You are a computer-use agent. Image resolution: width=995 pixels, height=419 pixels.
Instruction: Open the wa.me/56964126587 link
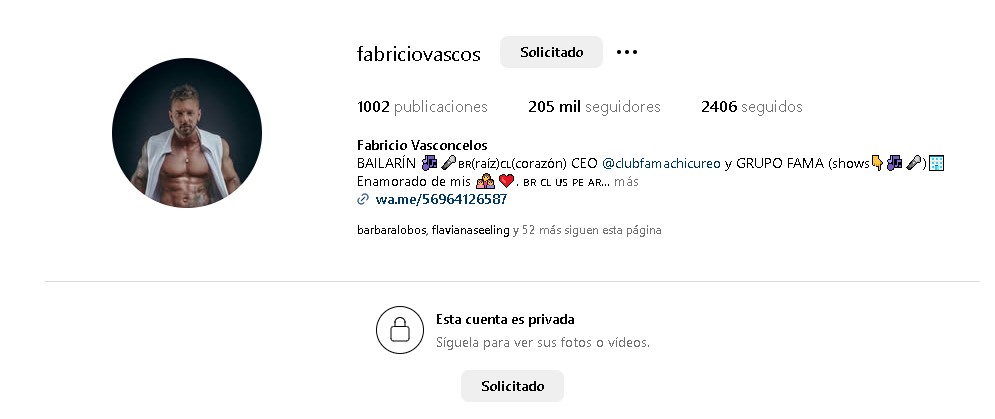[441, 199]
